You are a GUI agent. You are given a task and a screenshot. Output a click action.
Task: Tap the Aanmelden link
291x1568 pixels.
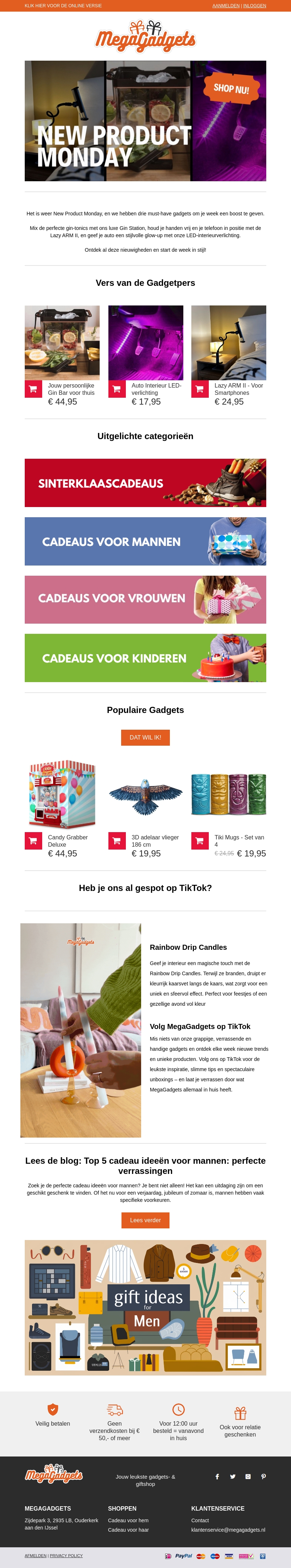(226, 5)
